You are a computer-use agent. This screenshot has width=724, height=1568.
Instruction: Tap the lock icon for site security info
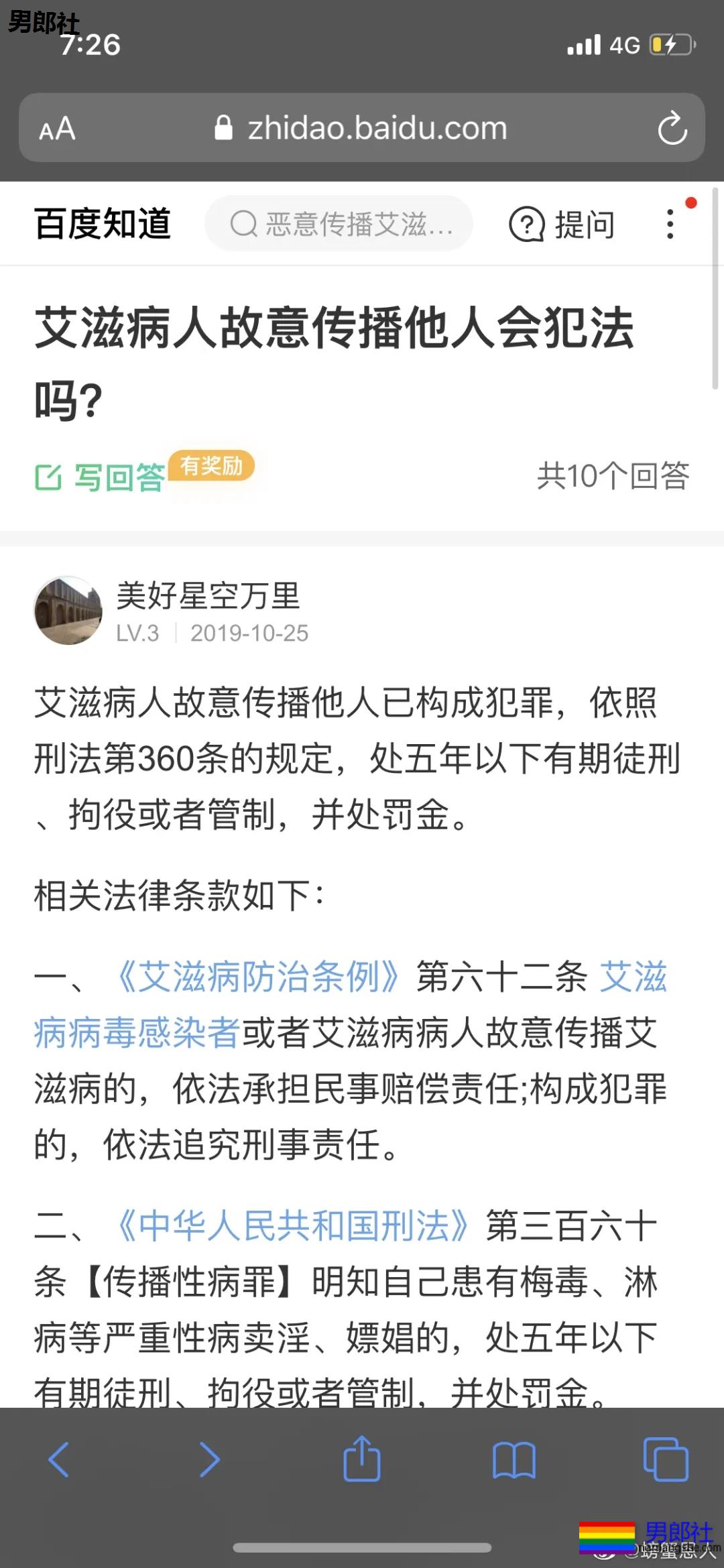coord(225,127)
